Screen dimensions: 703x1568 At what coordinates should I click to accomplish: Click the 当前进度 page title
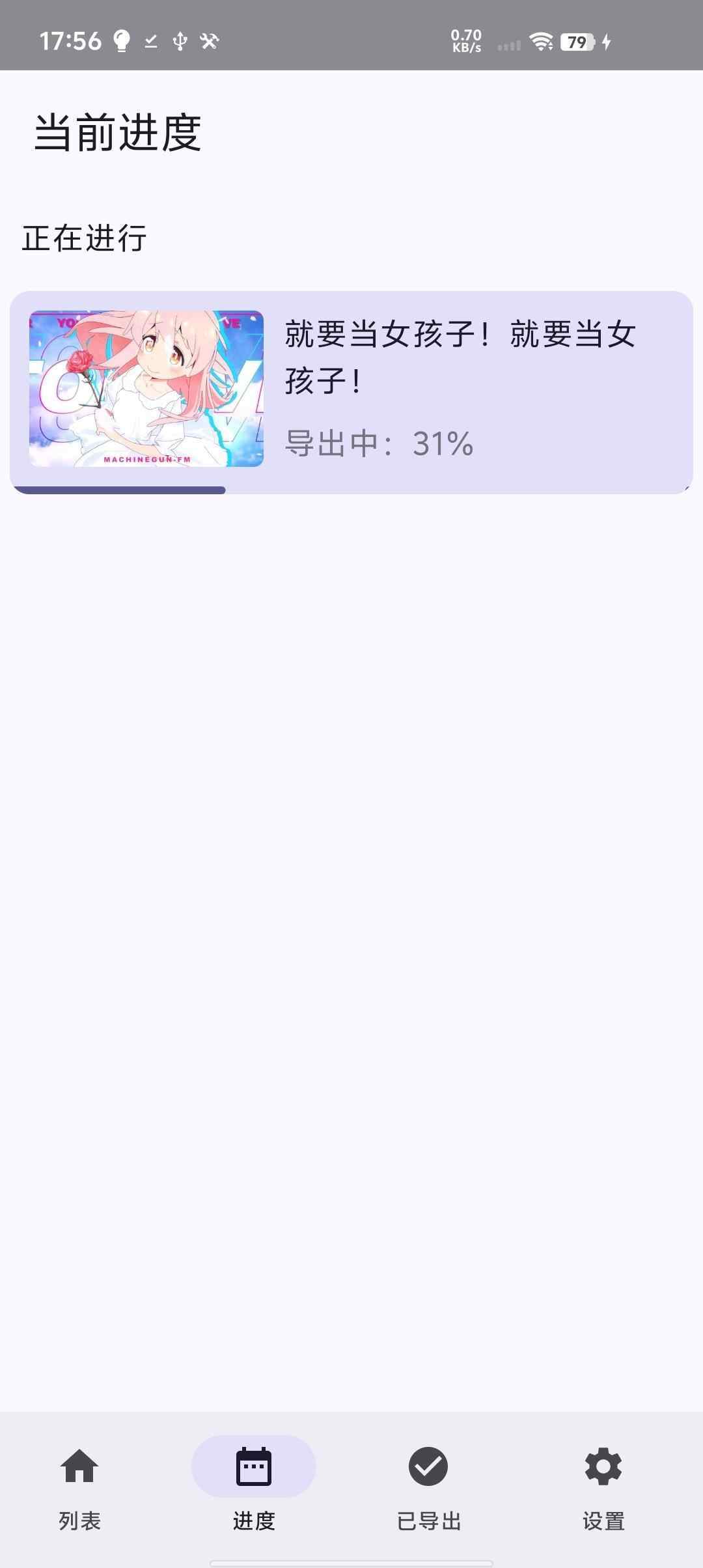(118, 131)
